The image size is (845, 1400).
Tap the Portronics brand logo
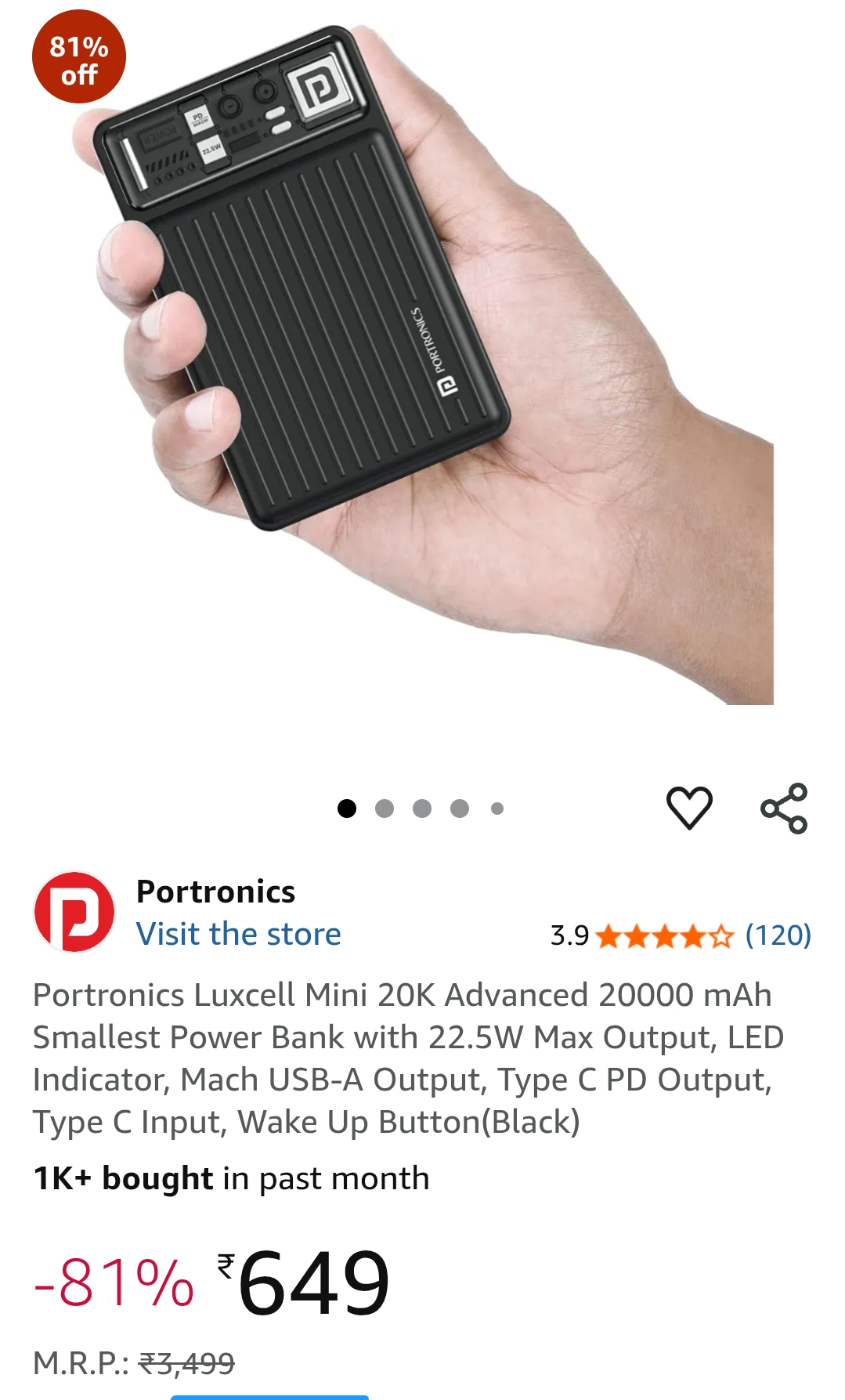click(74, 912)
